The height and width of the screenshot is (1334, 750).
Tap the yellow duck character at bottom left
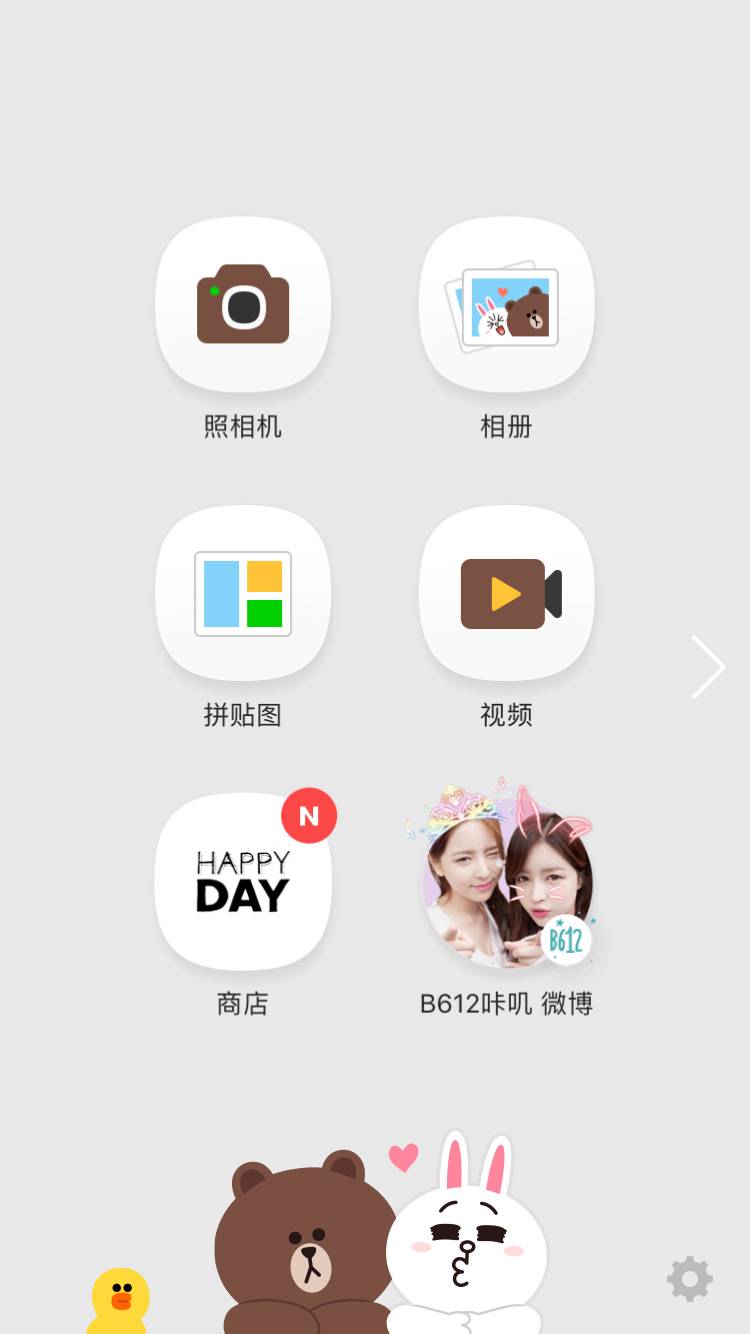click(x=117, y=1295)
